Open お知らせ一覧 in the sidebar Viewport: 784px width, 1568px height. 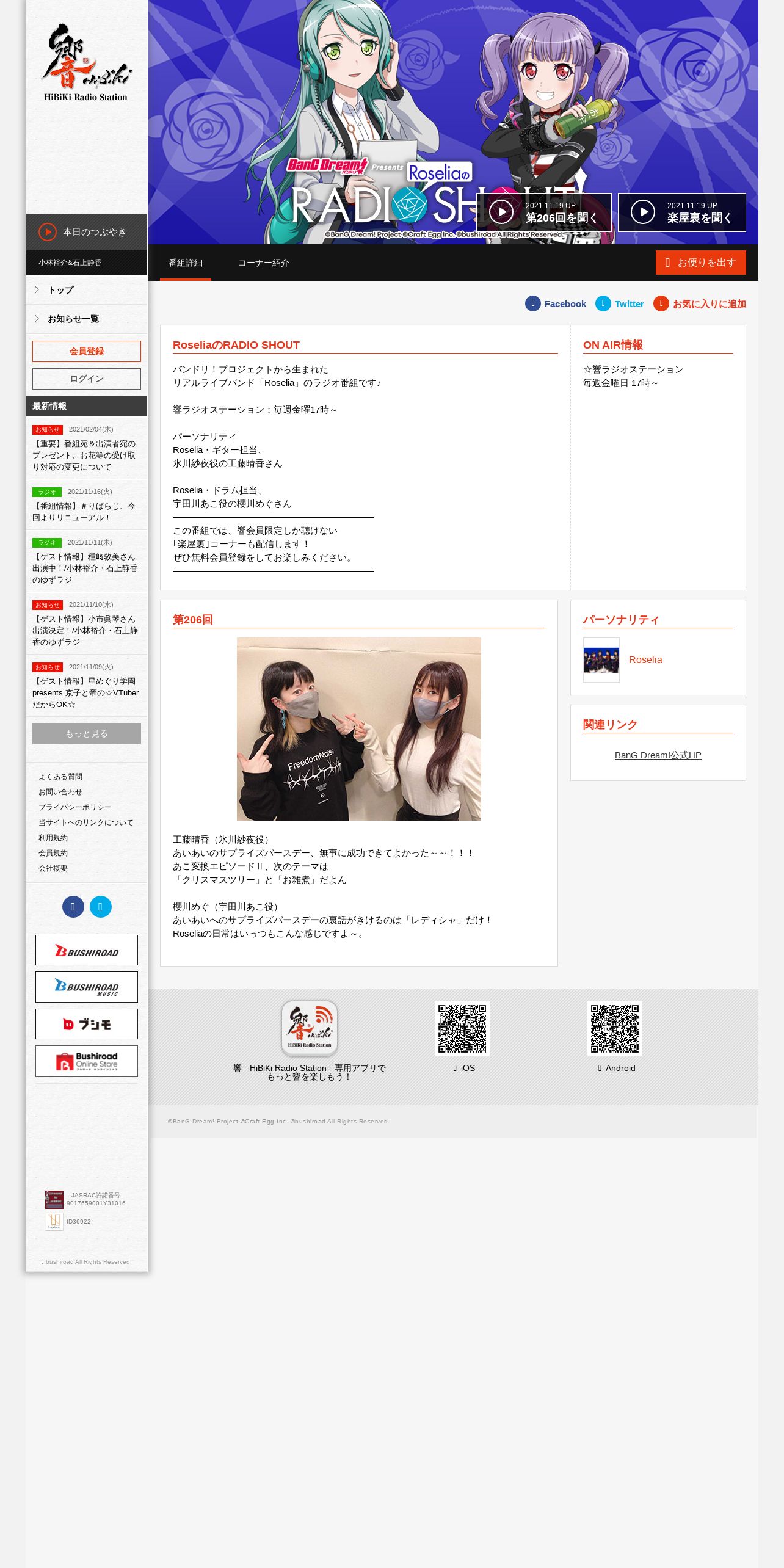tap(87, 319)
